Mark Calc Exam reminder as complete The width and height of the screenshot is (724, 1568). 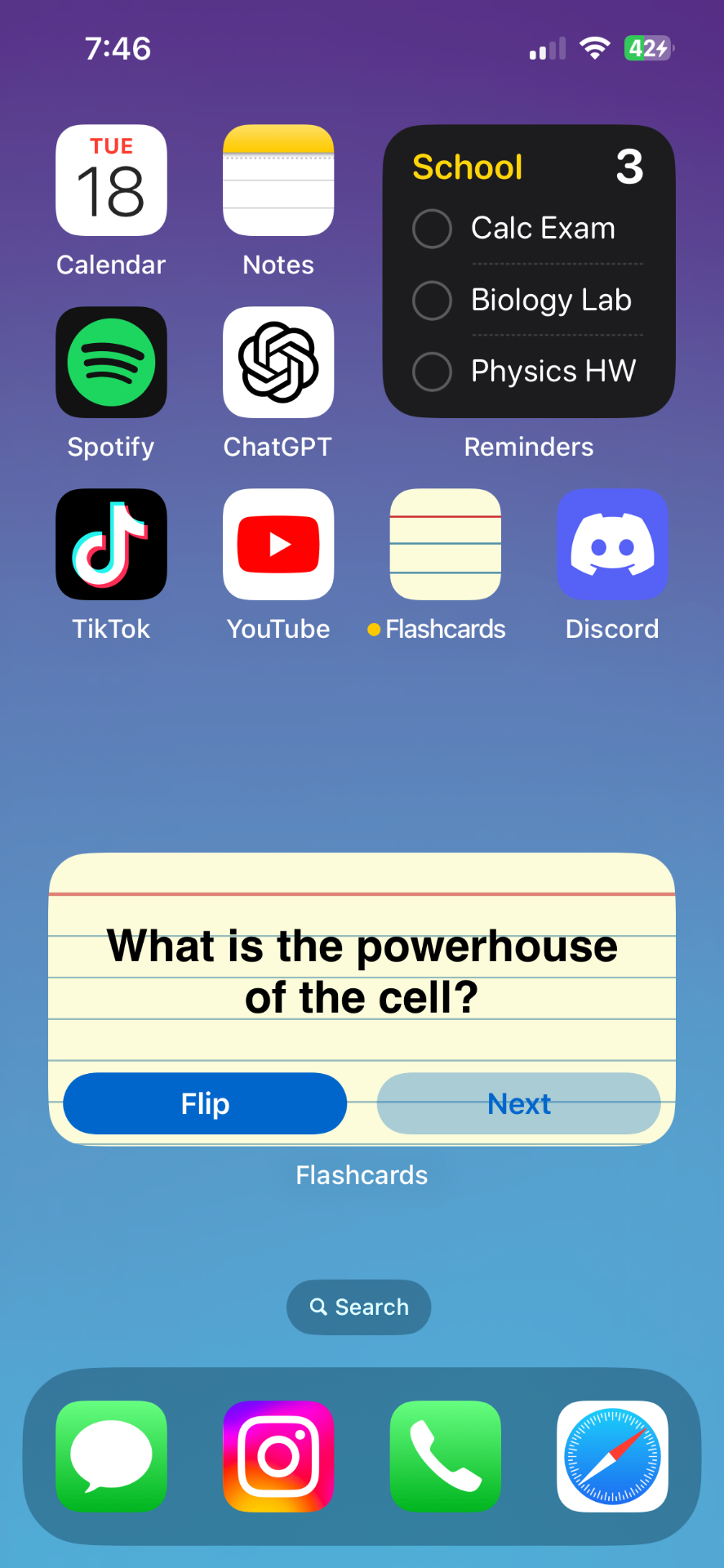[x=432, y=229]
